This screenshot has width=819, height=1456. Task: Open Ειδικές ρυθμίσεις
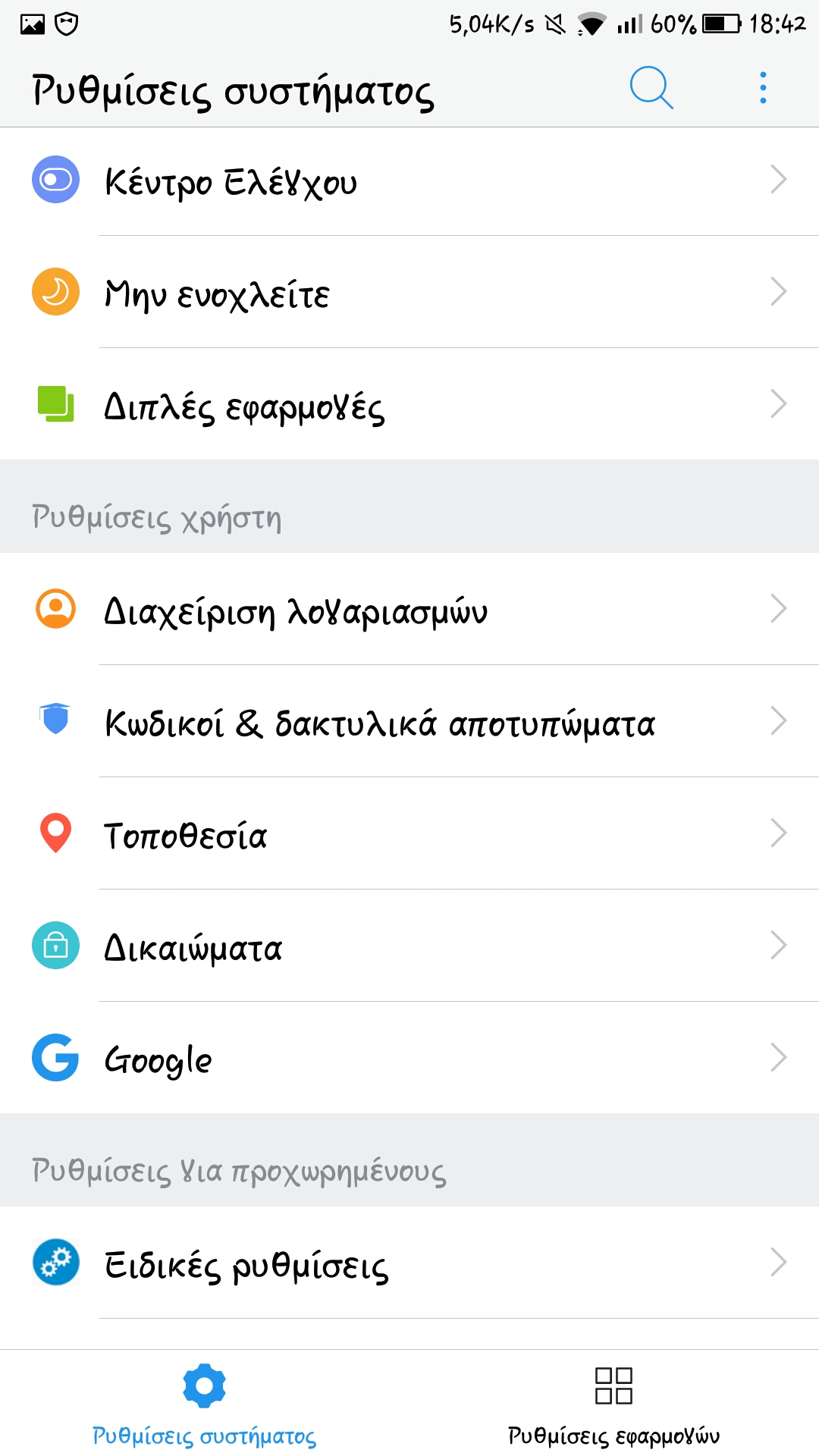(x=409, y=1263)
